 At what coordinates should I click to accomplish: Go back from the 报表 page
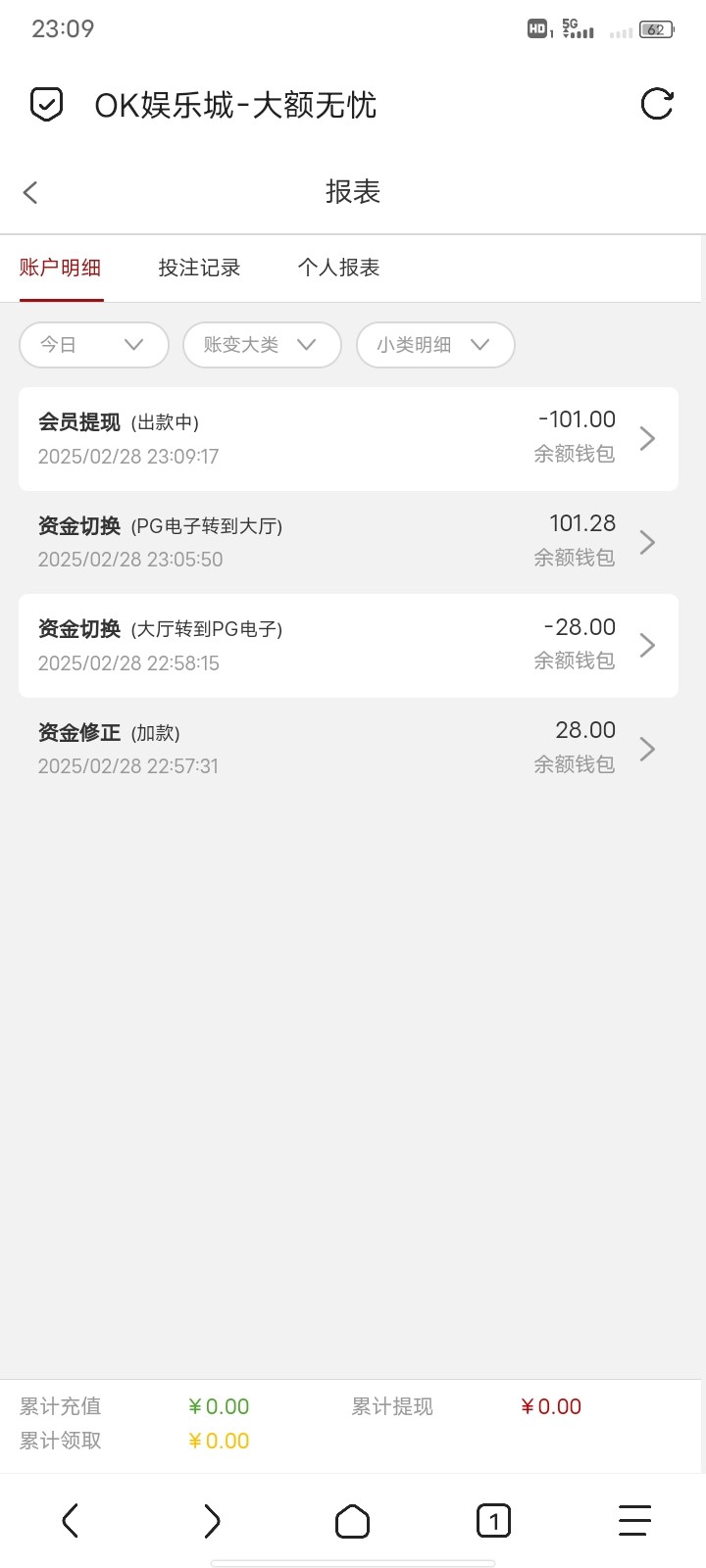click(x=30, y=192)
